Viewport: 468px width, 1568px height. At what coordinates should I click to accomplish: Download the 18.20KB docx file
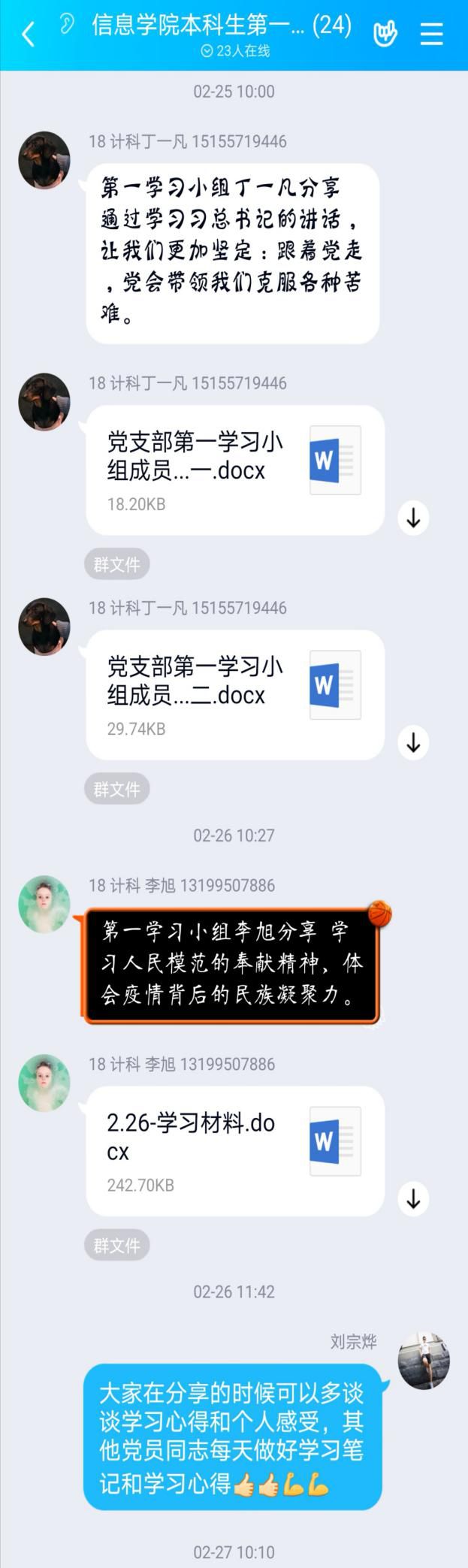(413, 518)
